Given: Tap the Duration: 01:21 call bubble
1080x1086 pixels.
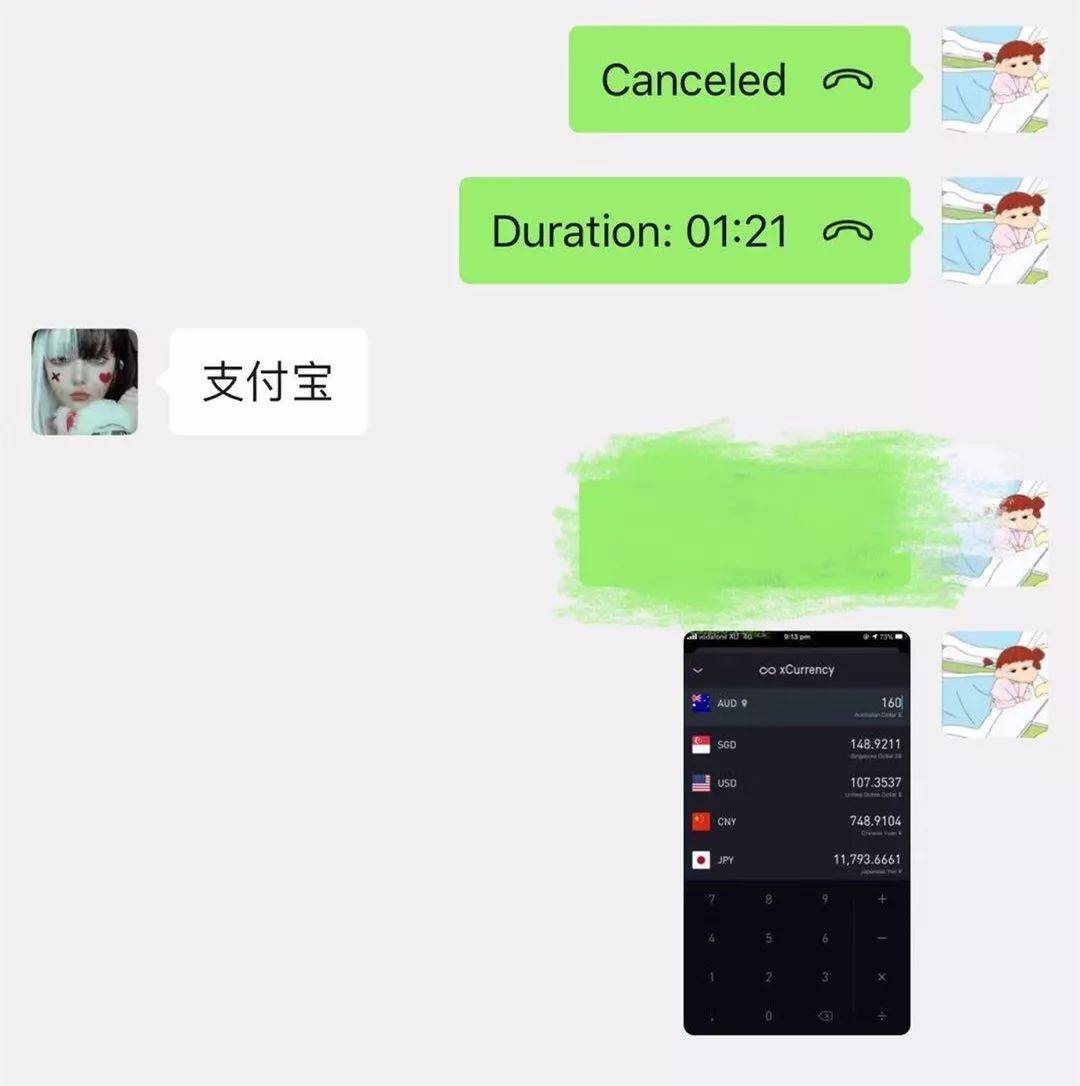Looking at the screenshot, I should click(x=684, y=231).
